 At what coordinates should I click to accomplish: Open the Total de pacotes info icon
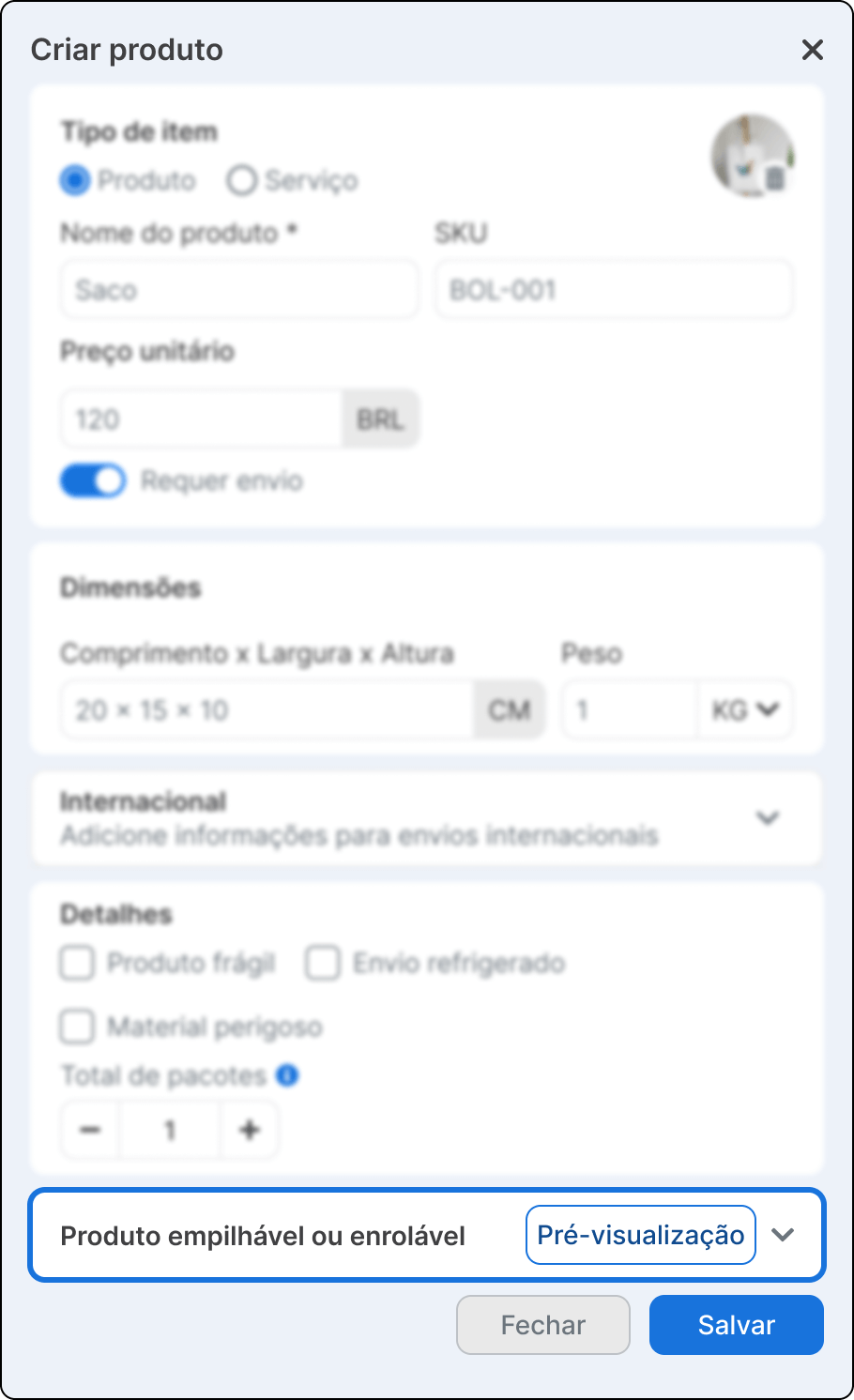pos(288,1075)
